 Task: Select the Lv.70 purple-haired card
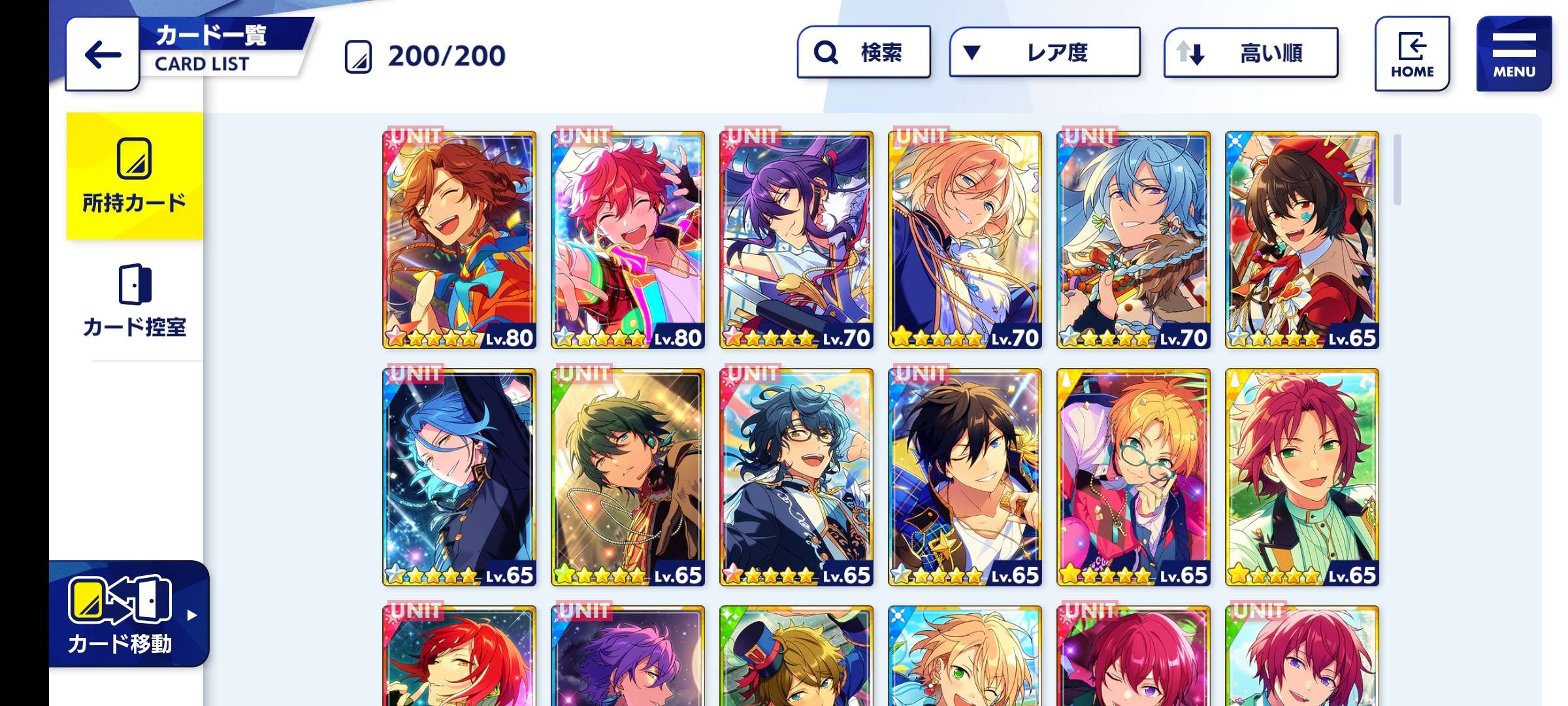click(796, 240)
